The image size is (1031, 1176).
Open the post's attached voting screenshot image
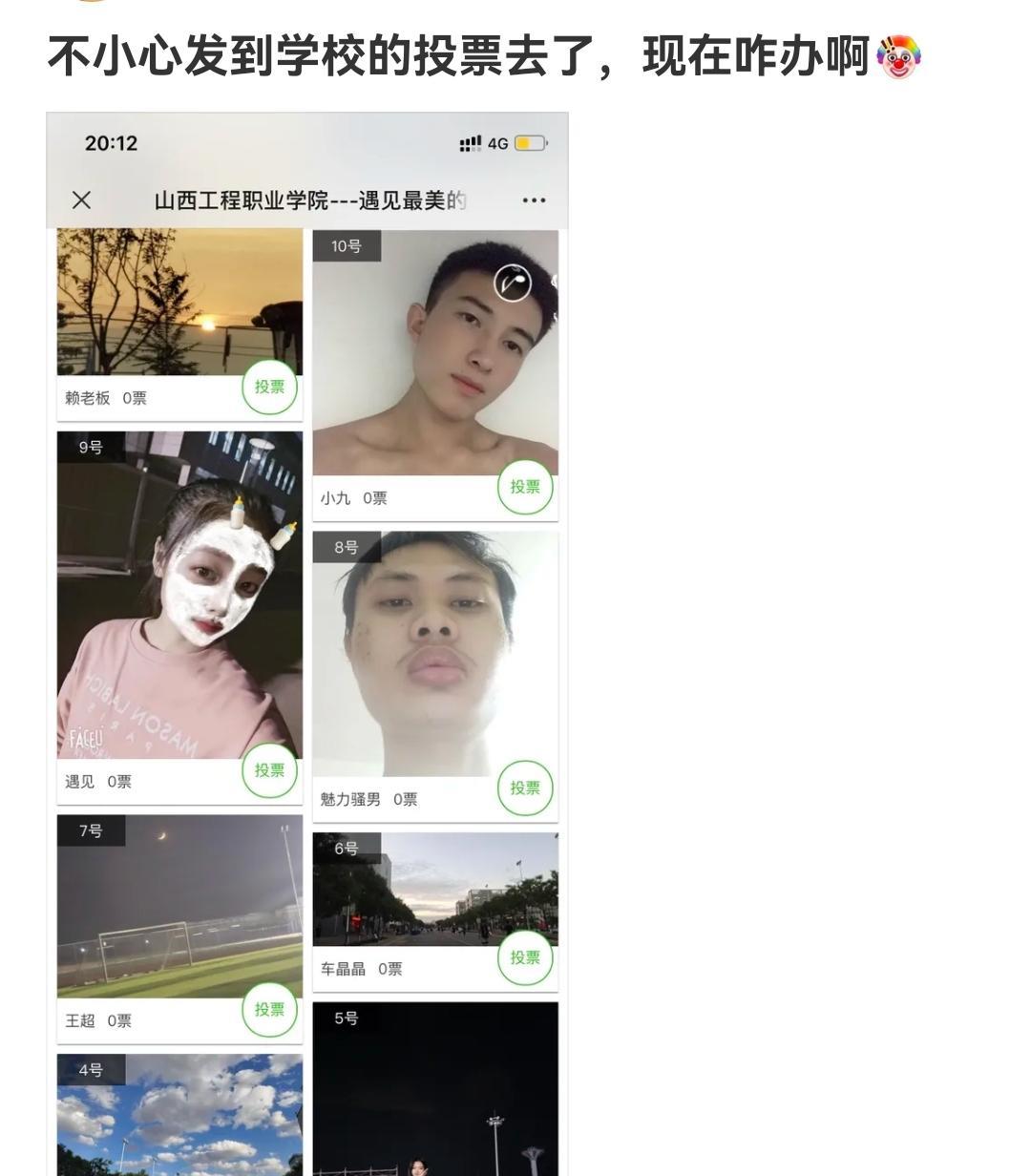tap(306, 643)
